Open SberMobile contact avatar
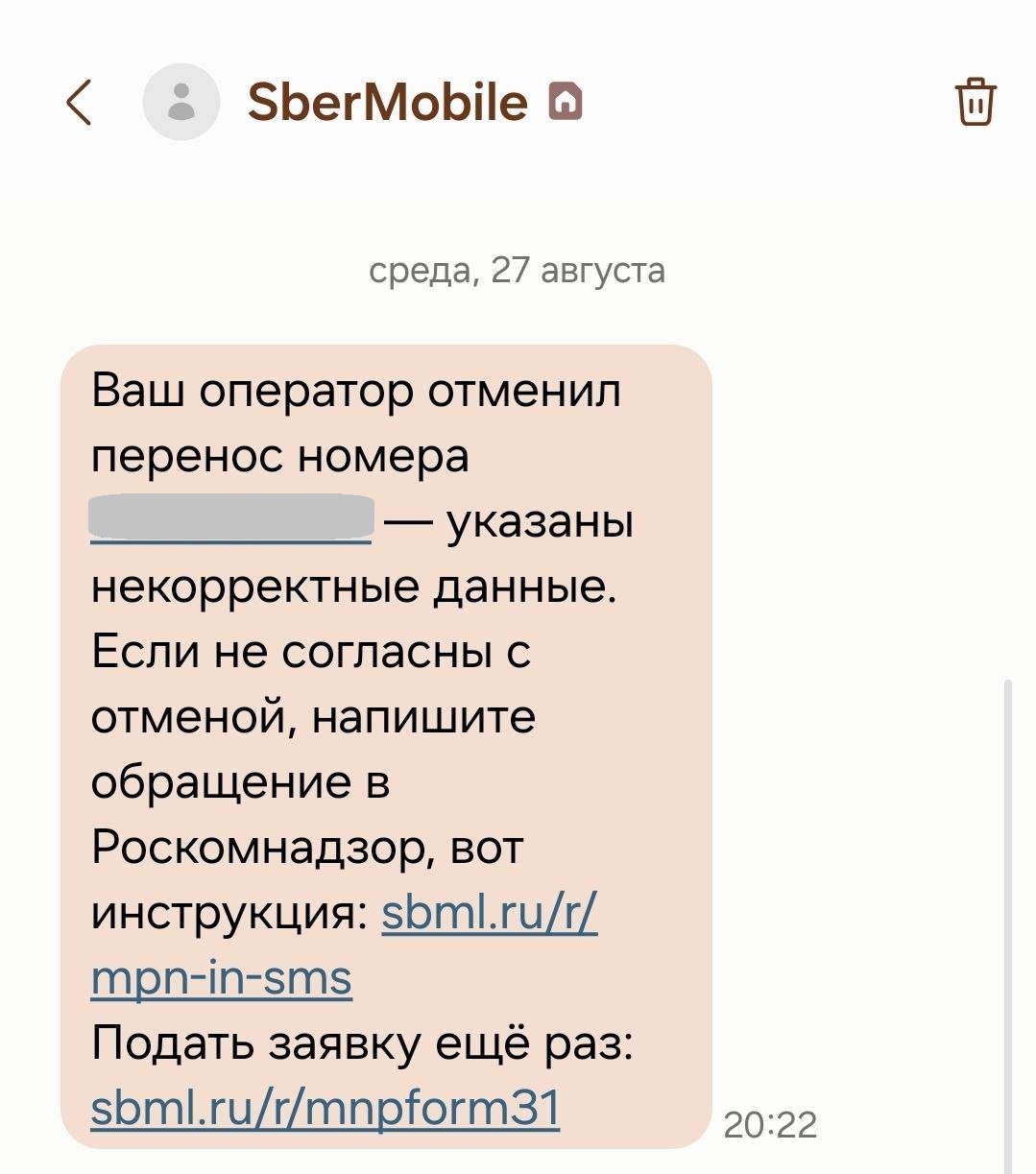This screenshot has width=1036, height=1174. pyautogui.click(x=181, y=102)
